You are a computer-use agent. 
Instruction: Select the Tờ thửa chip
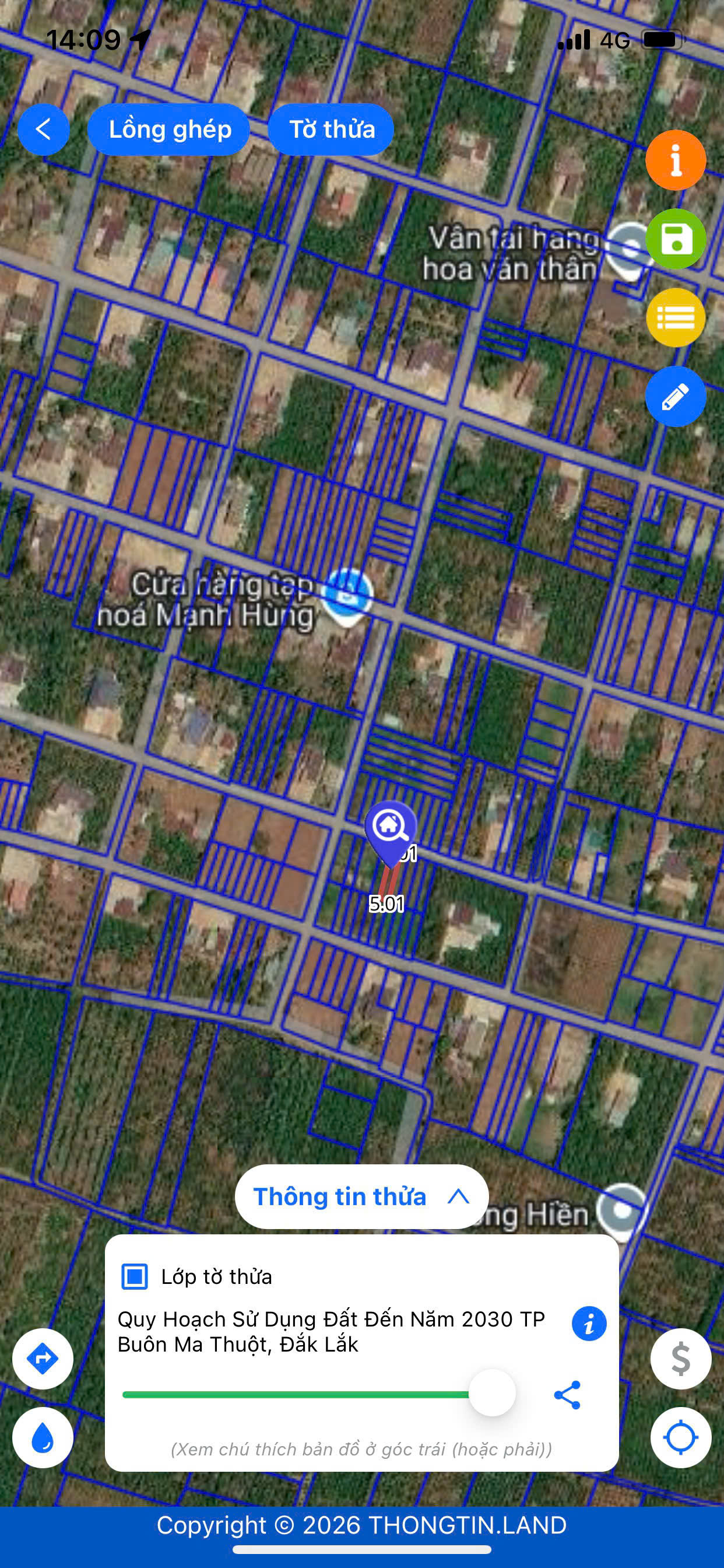point(331,129)
